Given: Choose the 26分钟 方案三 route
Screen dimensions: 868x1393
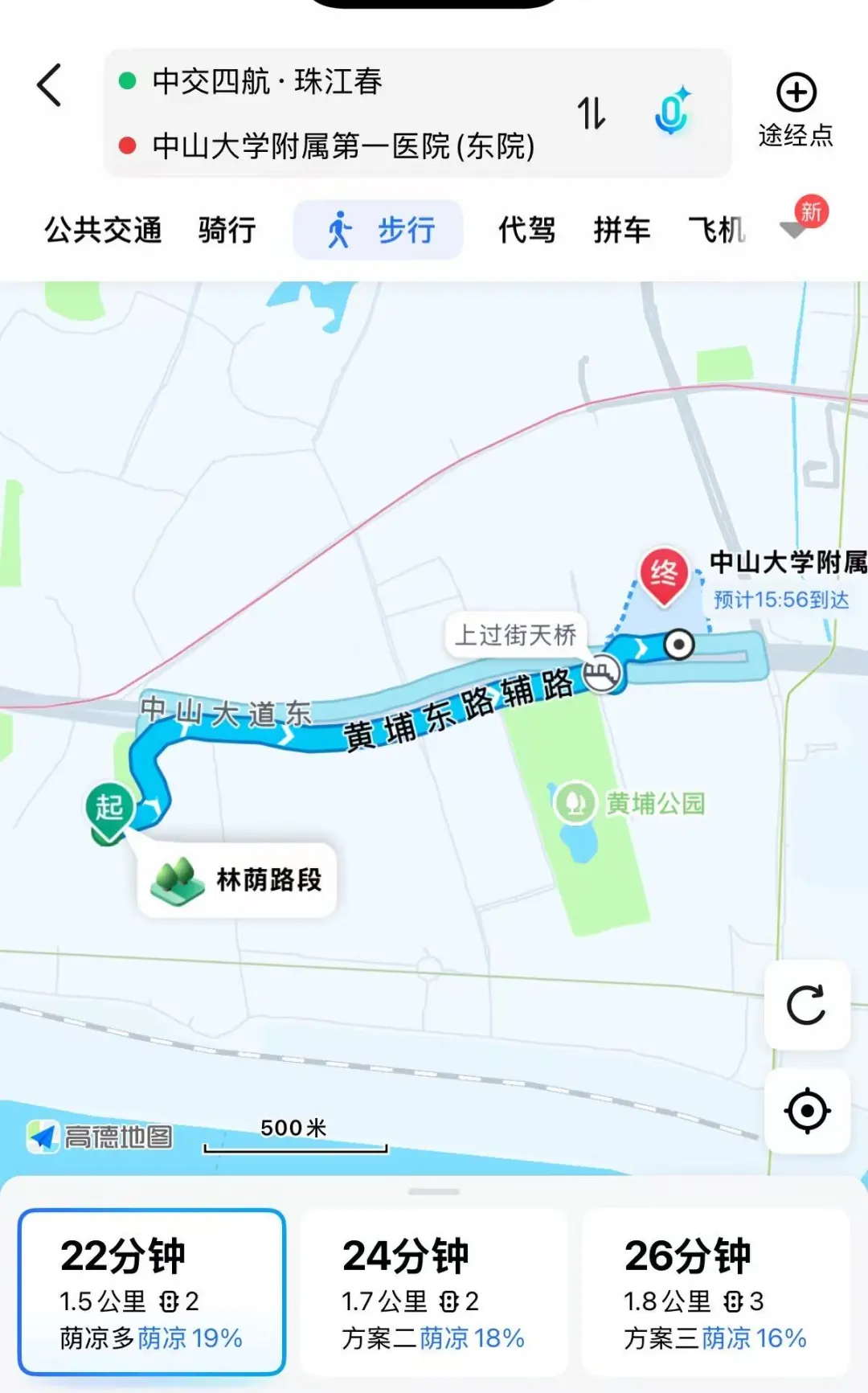Looking at the screenshot, I should coord(716,1293).
